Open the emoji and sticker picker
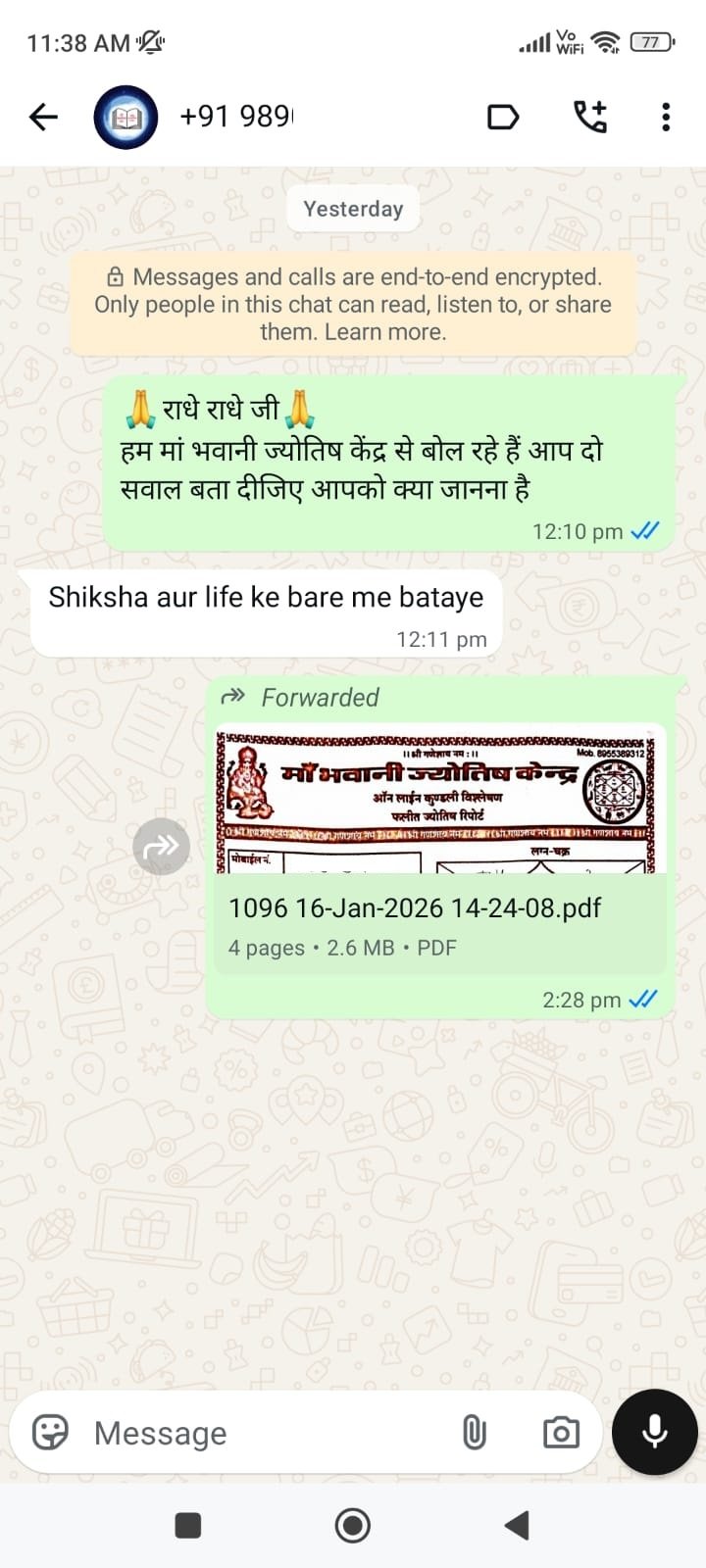706x1568 pixels. click(x=50, y=1433)
